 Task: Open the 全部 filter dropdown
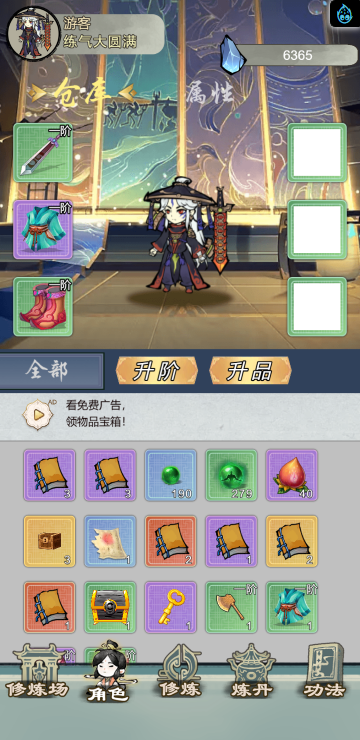point(51,371)
